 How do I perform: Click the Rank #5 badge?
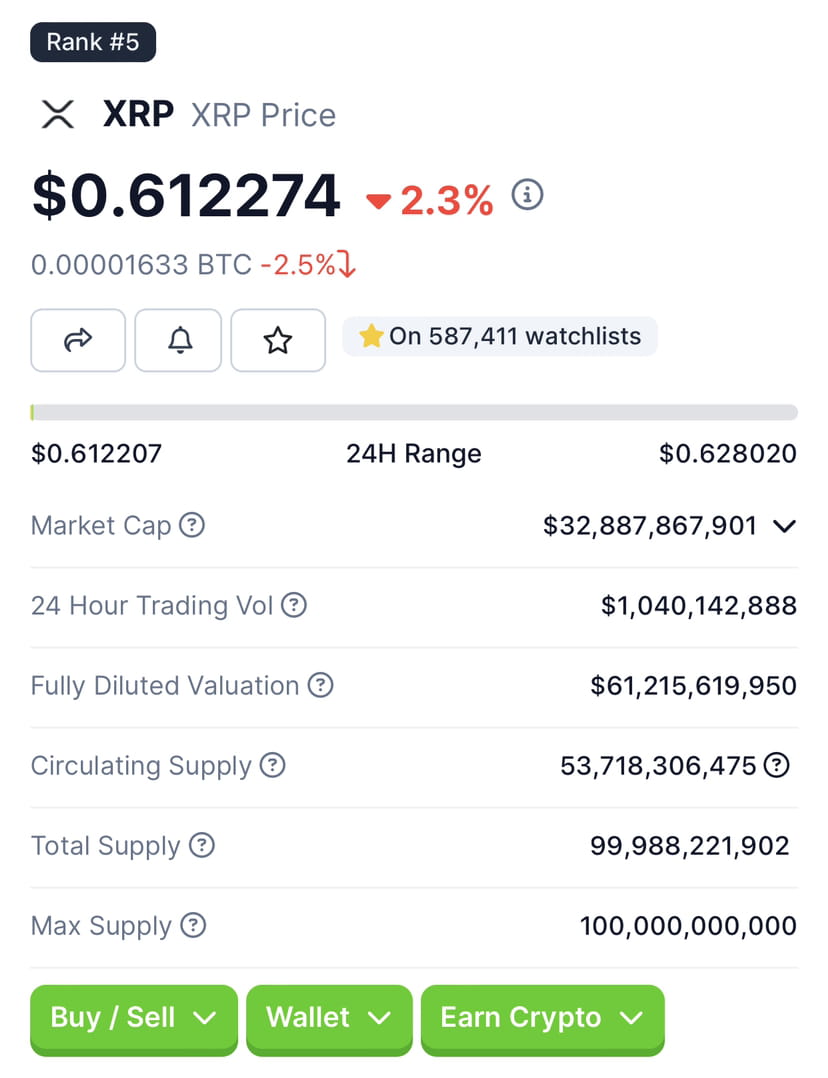tap(93, 42)
